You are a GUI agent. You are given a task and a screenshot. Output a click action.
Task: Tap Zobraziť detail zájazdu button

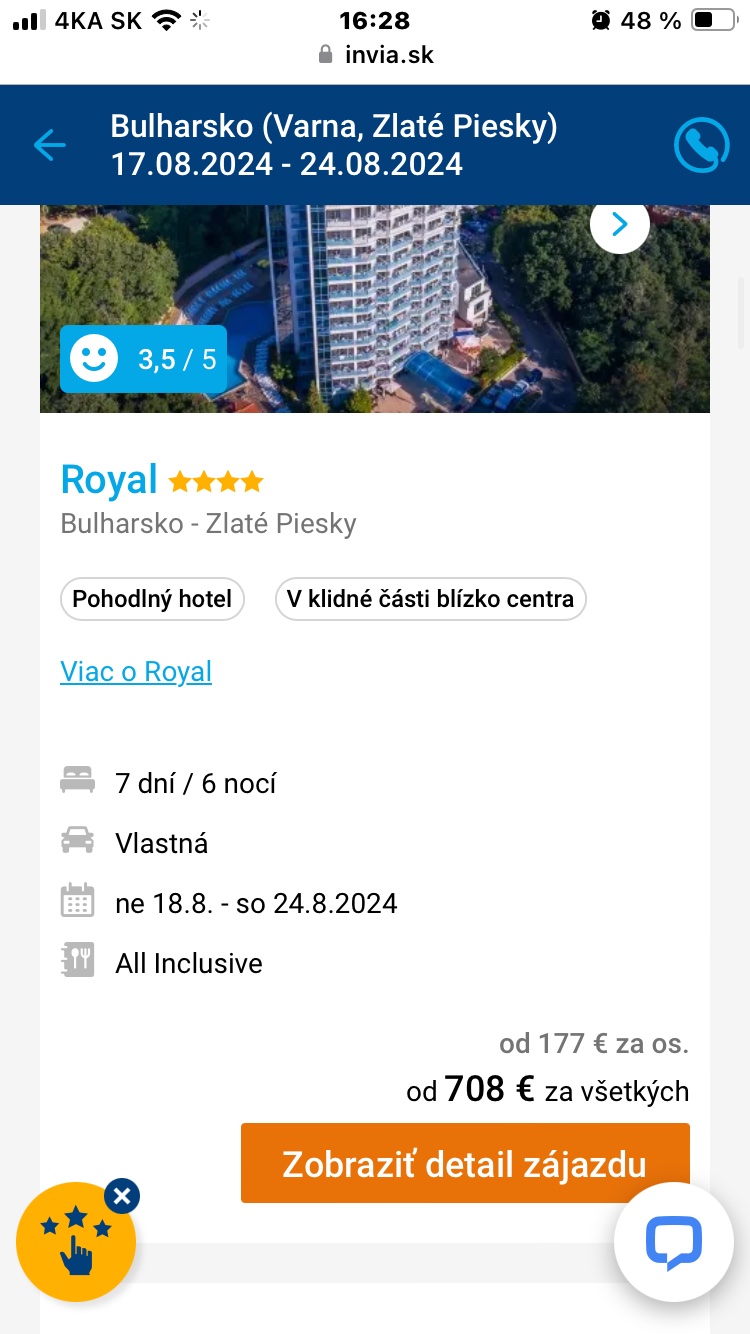465,1164
